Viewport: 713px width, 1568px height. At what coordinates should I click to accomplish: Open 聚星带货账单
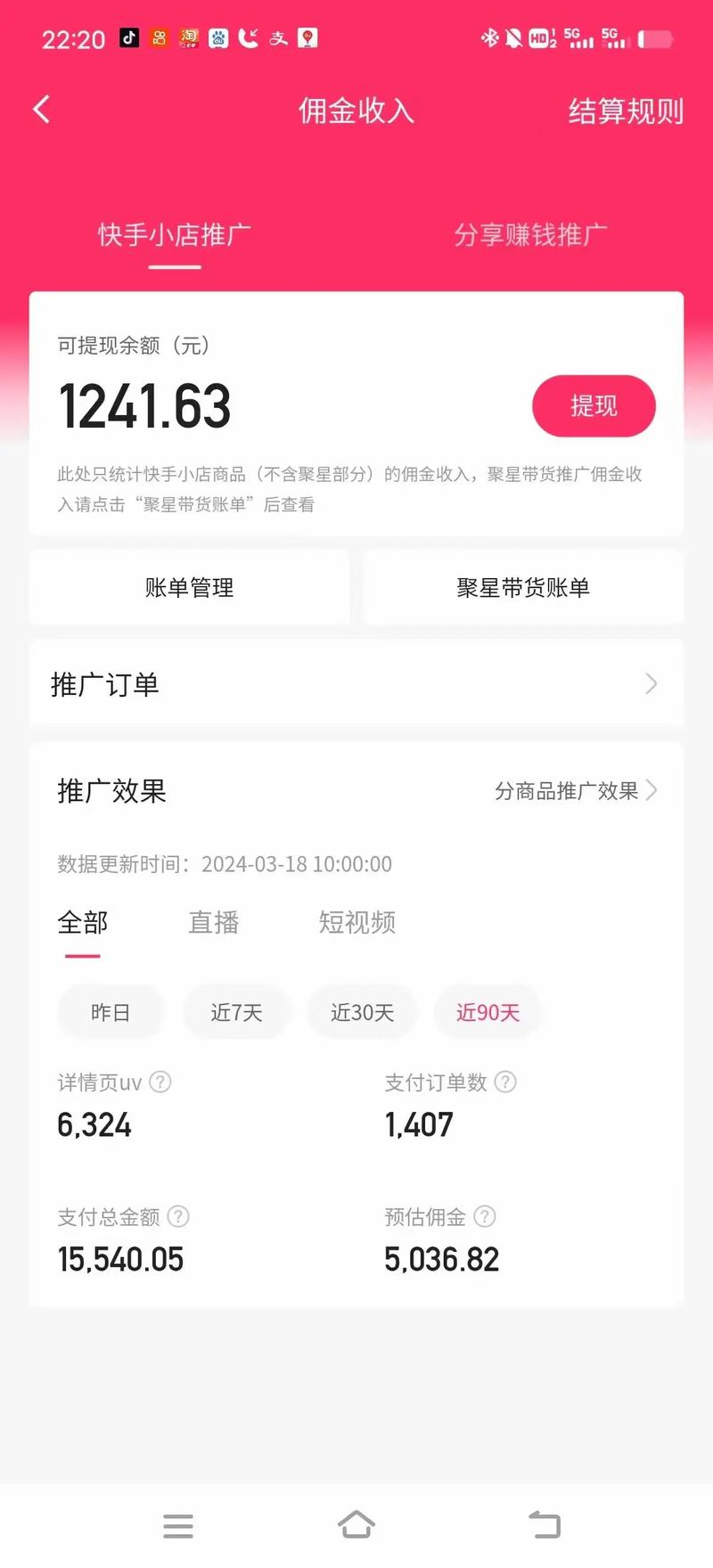pos(522,588)
